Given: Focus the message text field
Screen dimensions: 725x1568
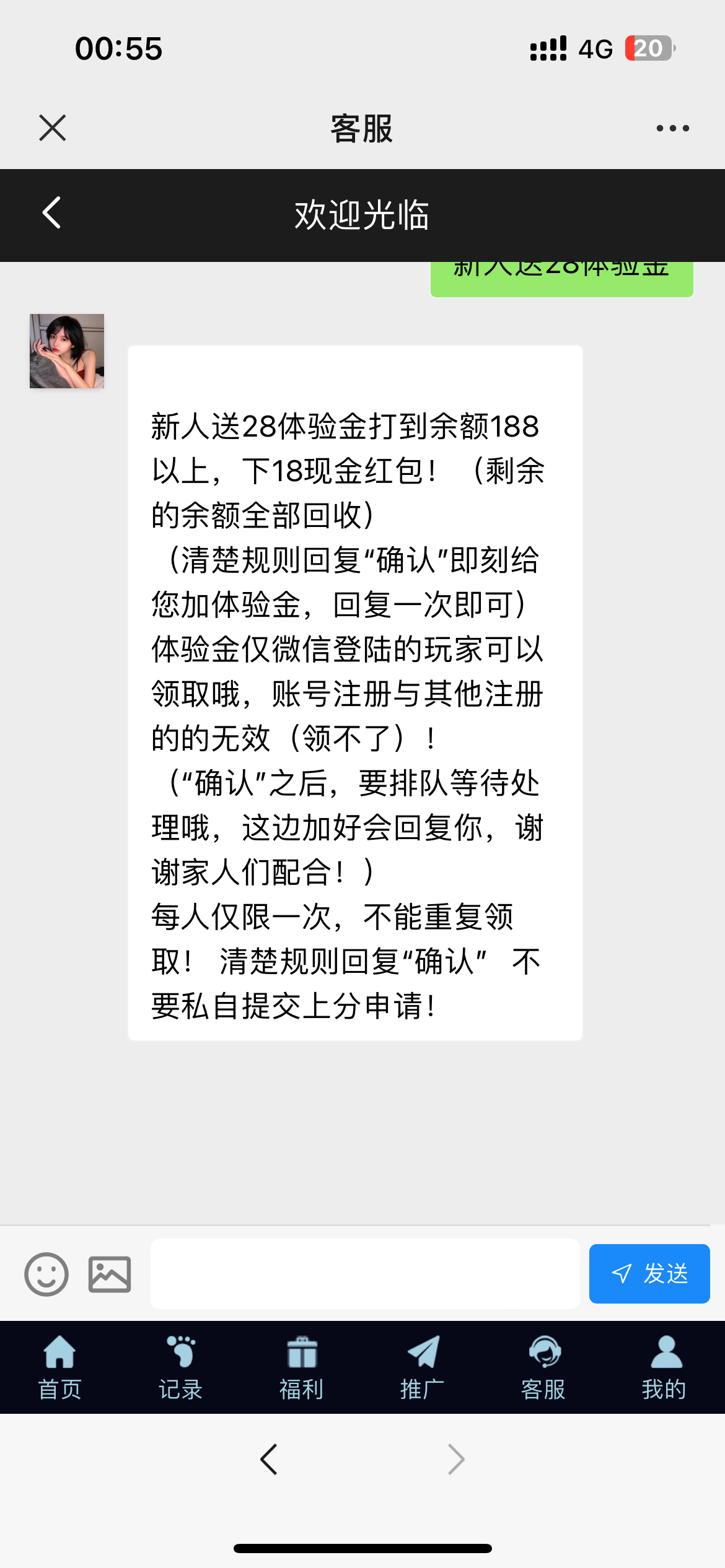Looking at the screenshot, I should (x=365, y=1274).
